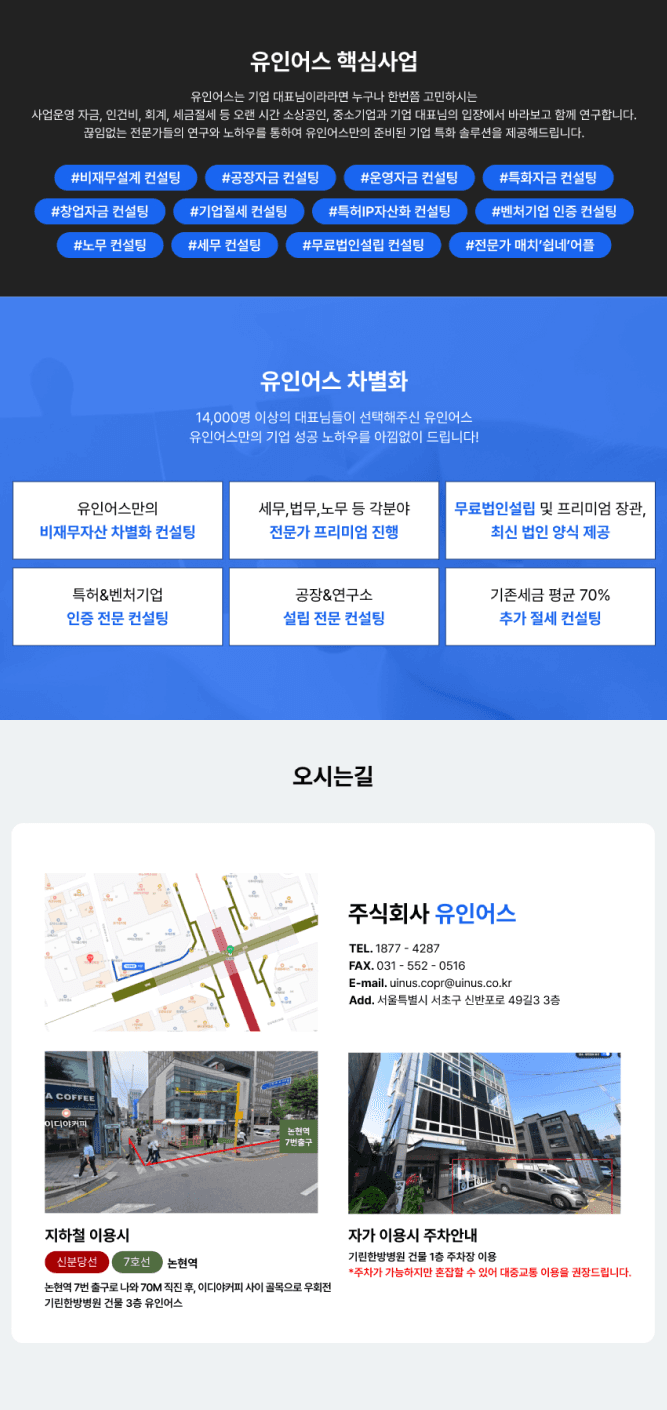The image size is (667, 1410).
Task: Open the location map for 유인어스
Action: (x=181, y=952)
